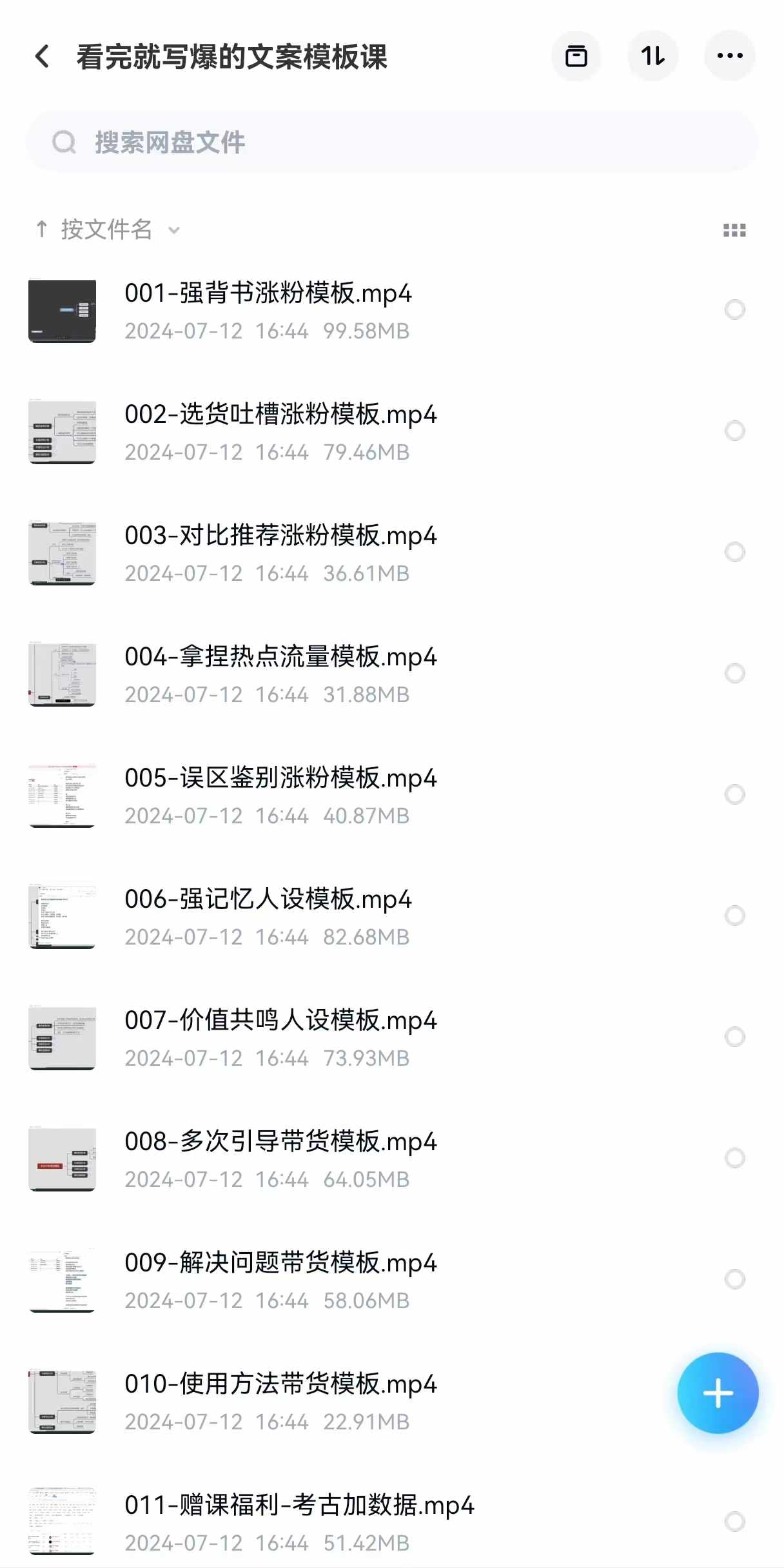Tick the circle for 001-强背书涨粉模板.mp4
Screen dimensions: 784x1568
[x=734, y=309]
